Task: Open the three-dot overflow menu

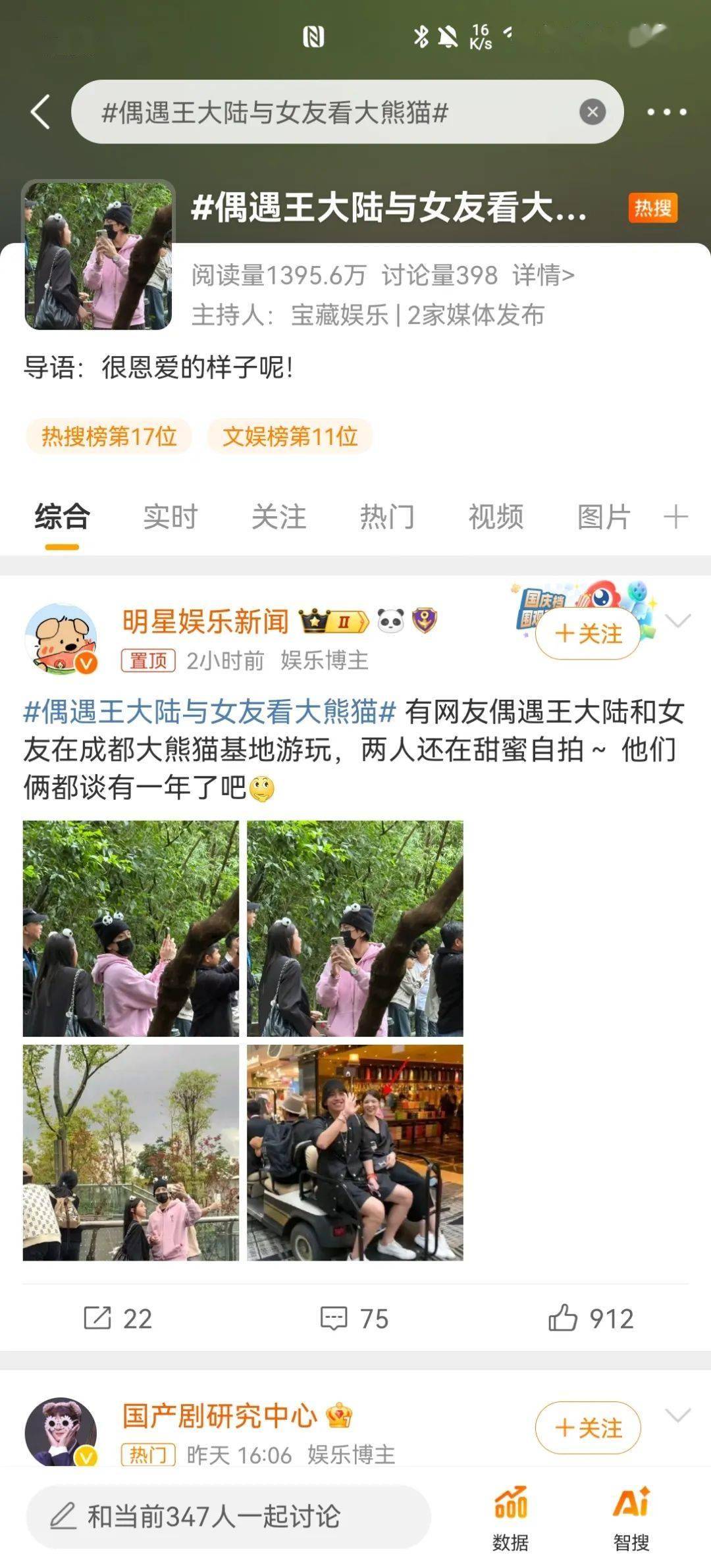Action: pyautogui.click(x=666, y=112)
